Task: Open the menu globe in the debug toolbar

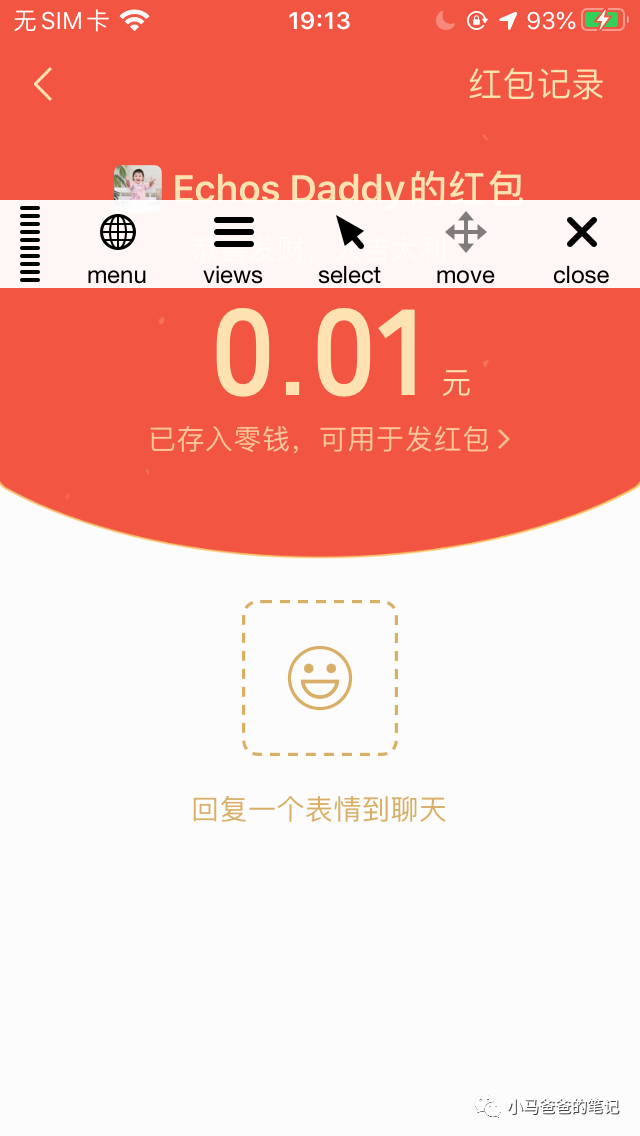Action: (117, 245)
